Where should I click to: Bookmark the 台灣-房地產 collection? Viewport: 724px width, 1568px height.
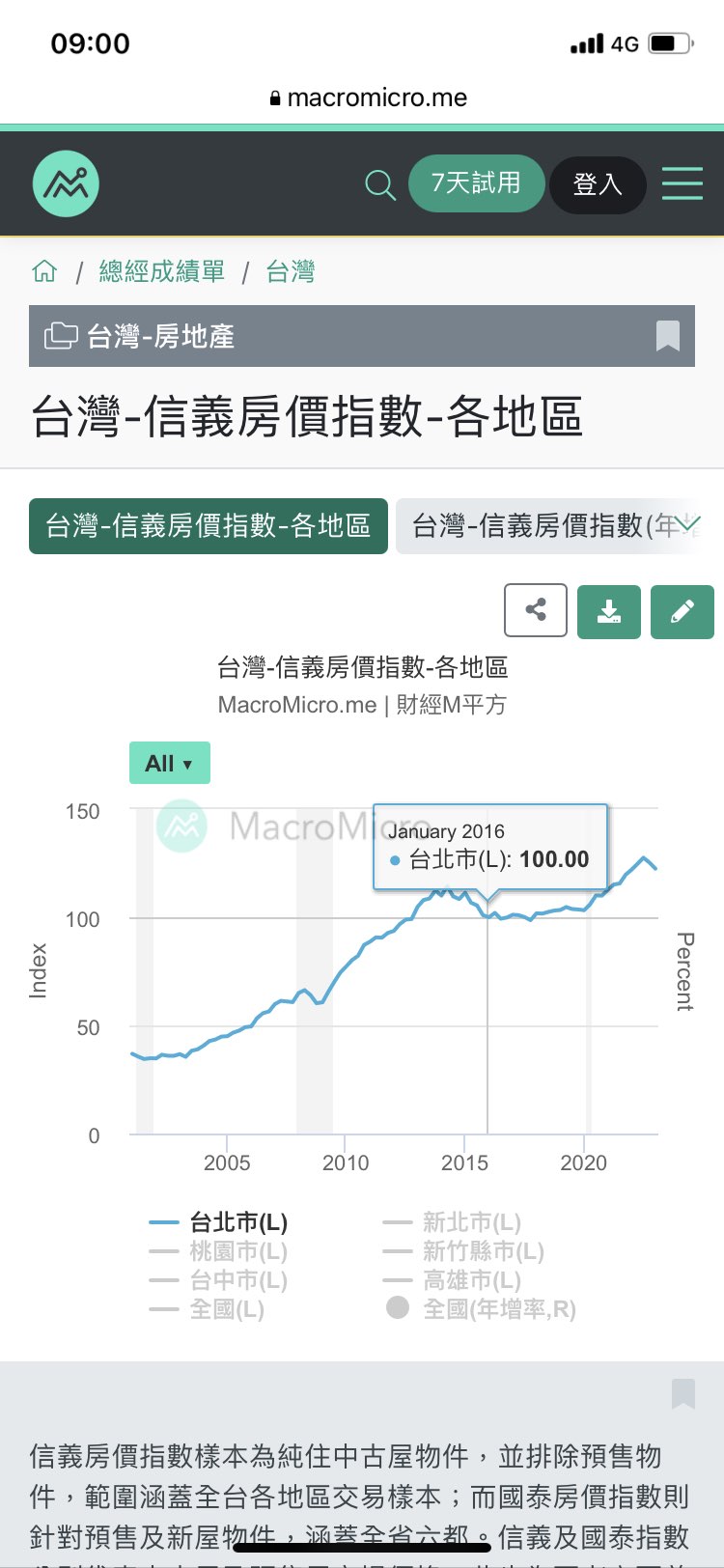coord(668,336)
